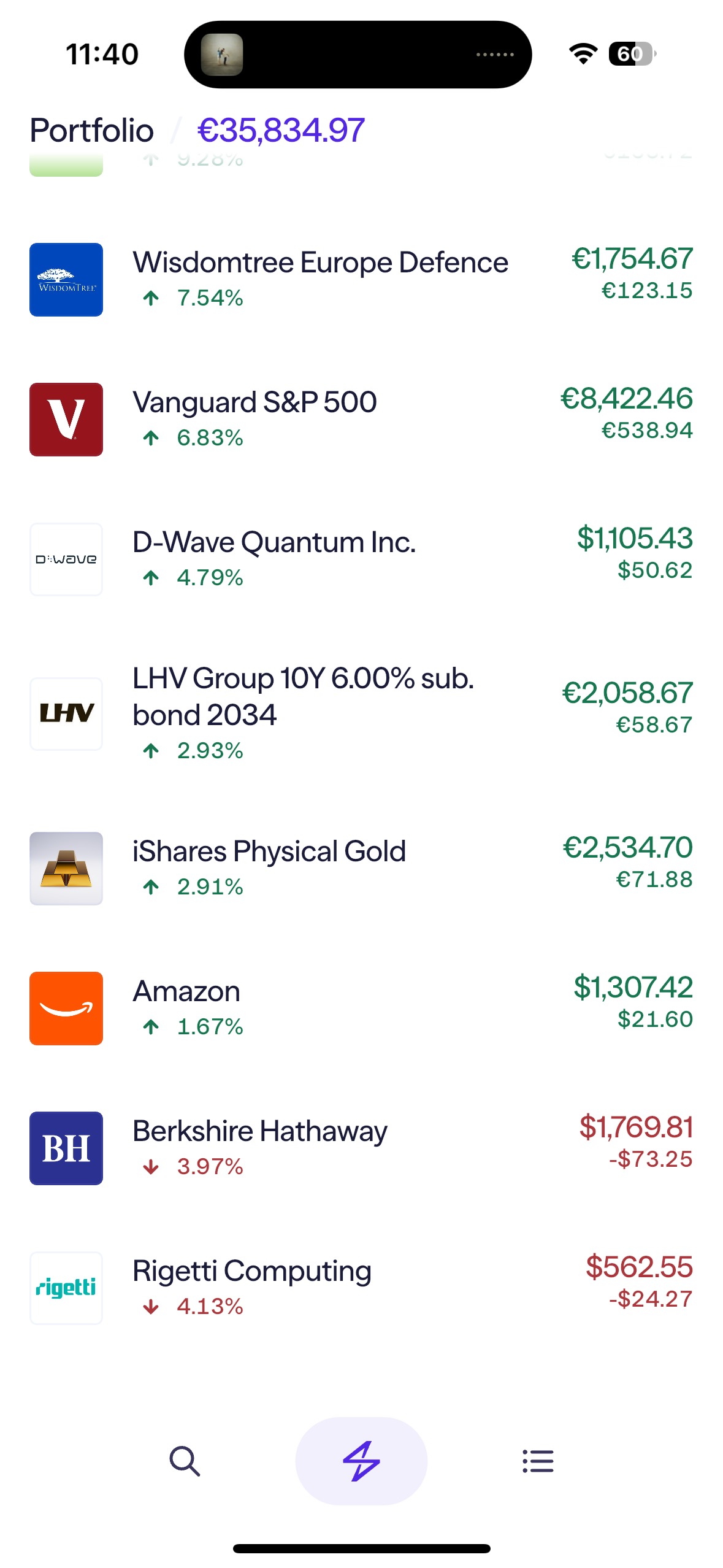This screenshot has width=723, height=1568.
Task: Open LHV Group 10Y bond details
Action: (361, 714)
